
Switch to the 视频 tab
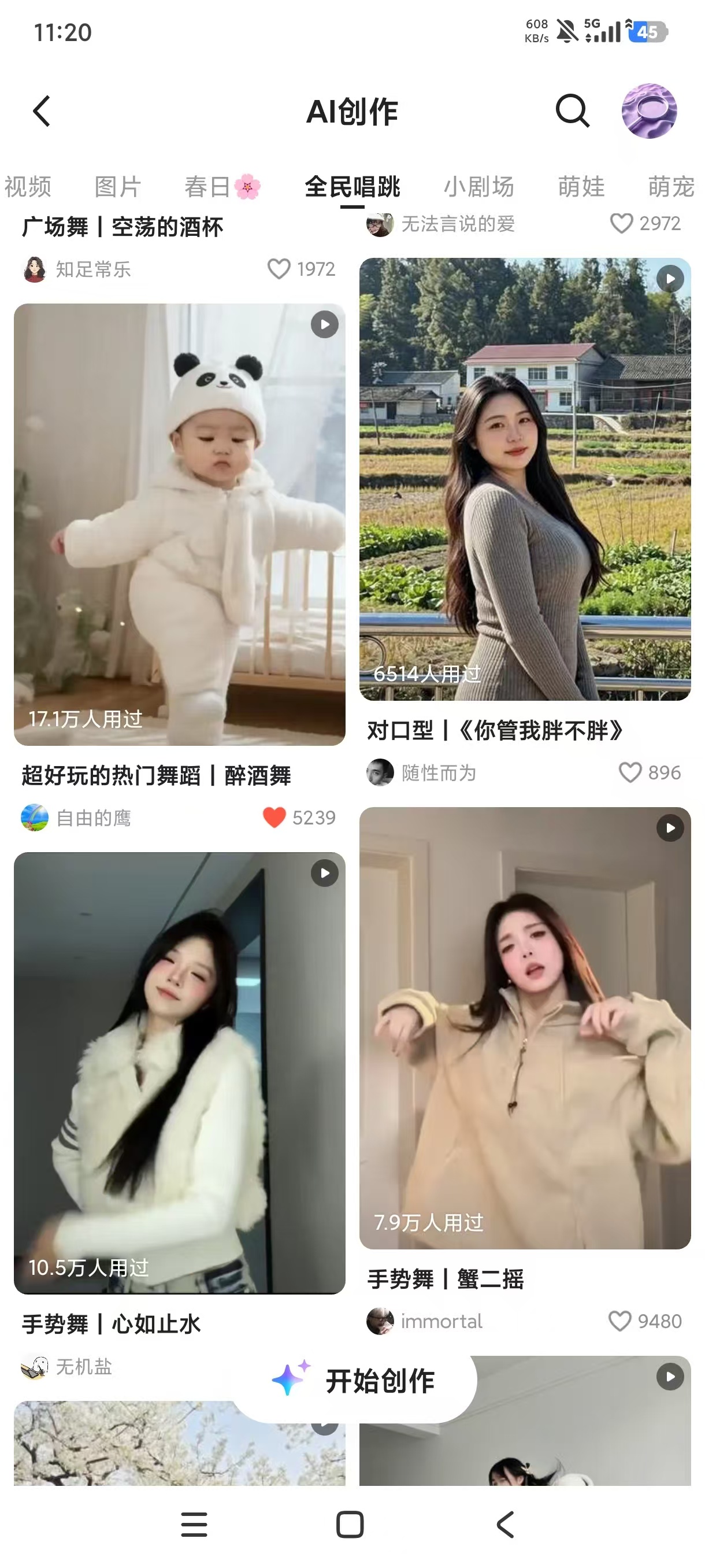click(x=28, y=186)
